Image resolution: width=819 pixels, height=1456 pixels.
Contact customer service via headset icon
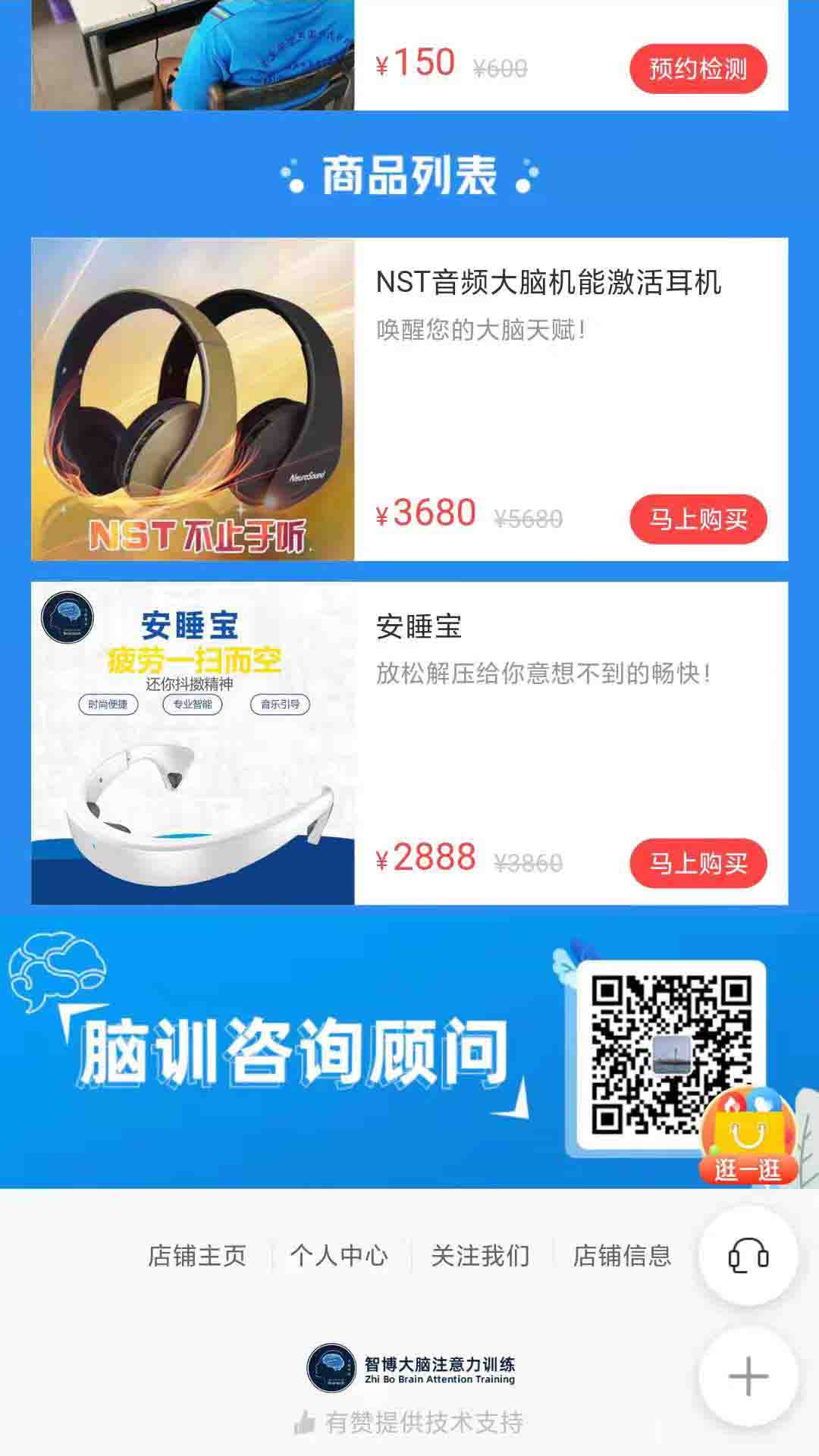click(748, 1256)
